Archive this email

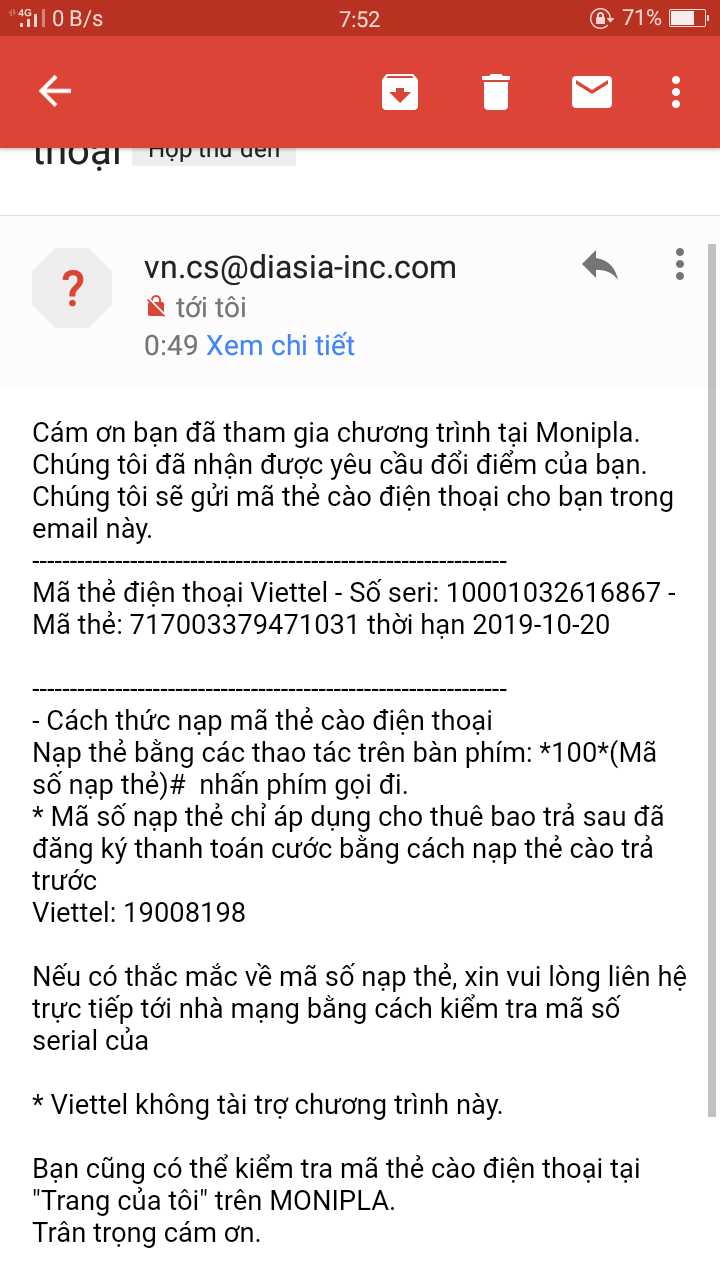pos(399,92)
